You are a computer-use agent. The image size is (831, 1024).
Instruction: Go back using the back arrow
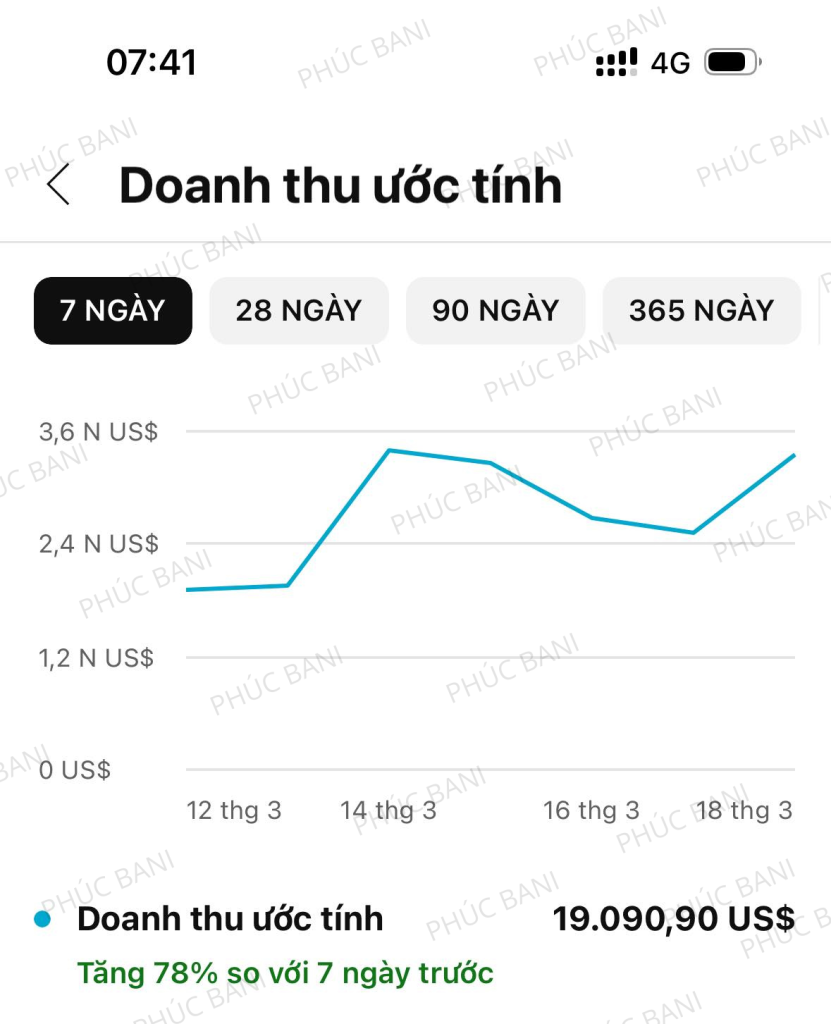(59, 185)
